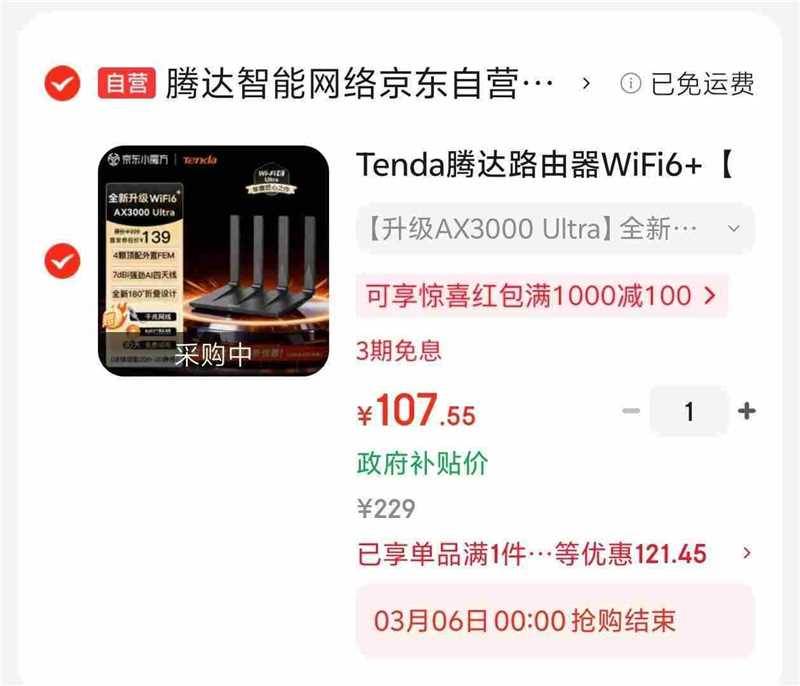
Task: View the 可享惊喜红包满1000减100 offer
Action: pos(542,295)
